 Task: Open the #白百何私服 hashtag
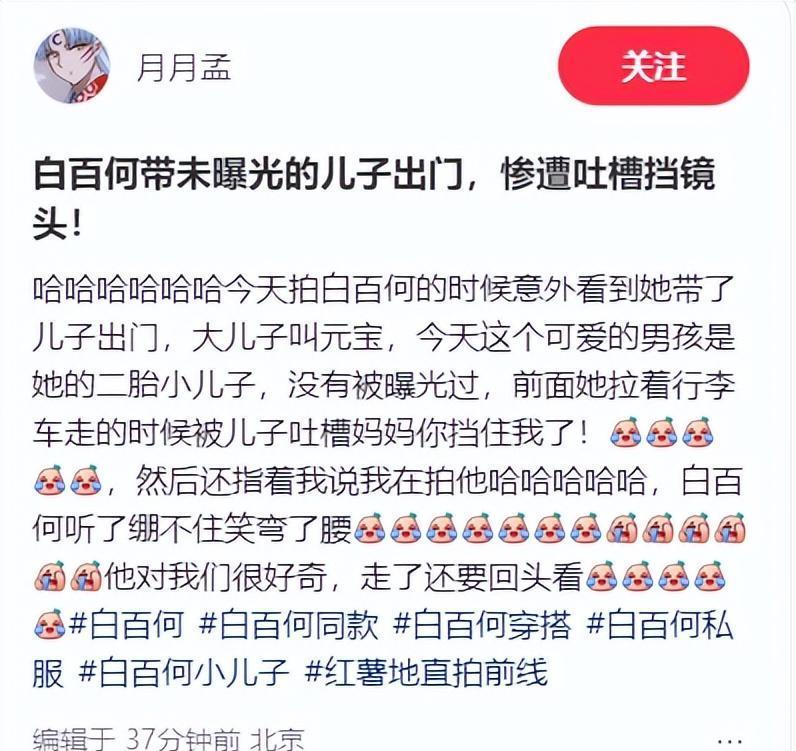(660, 624)
